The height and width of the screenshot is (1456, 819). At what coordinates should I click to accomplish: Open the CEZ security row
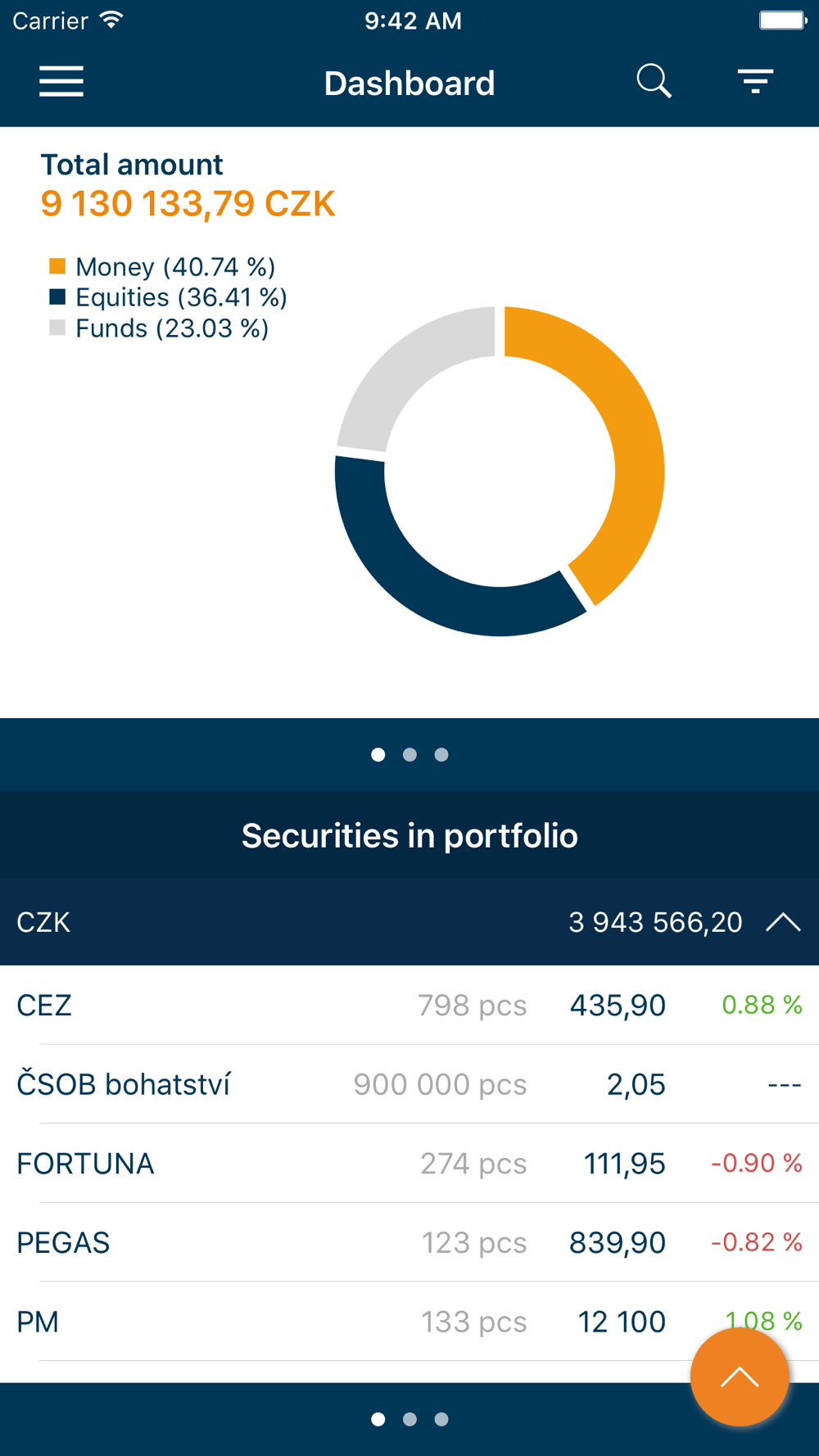(409, 1005)
